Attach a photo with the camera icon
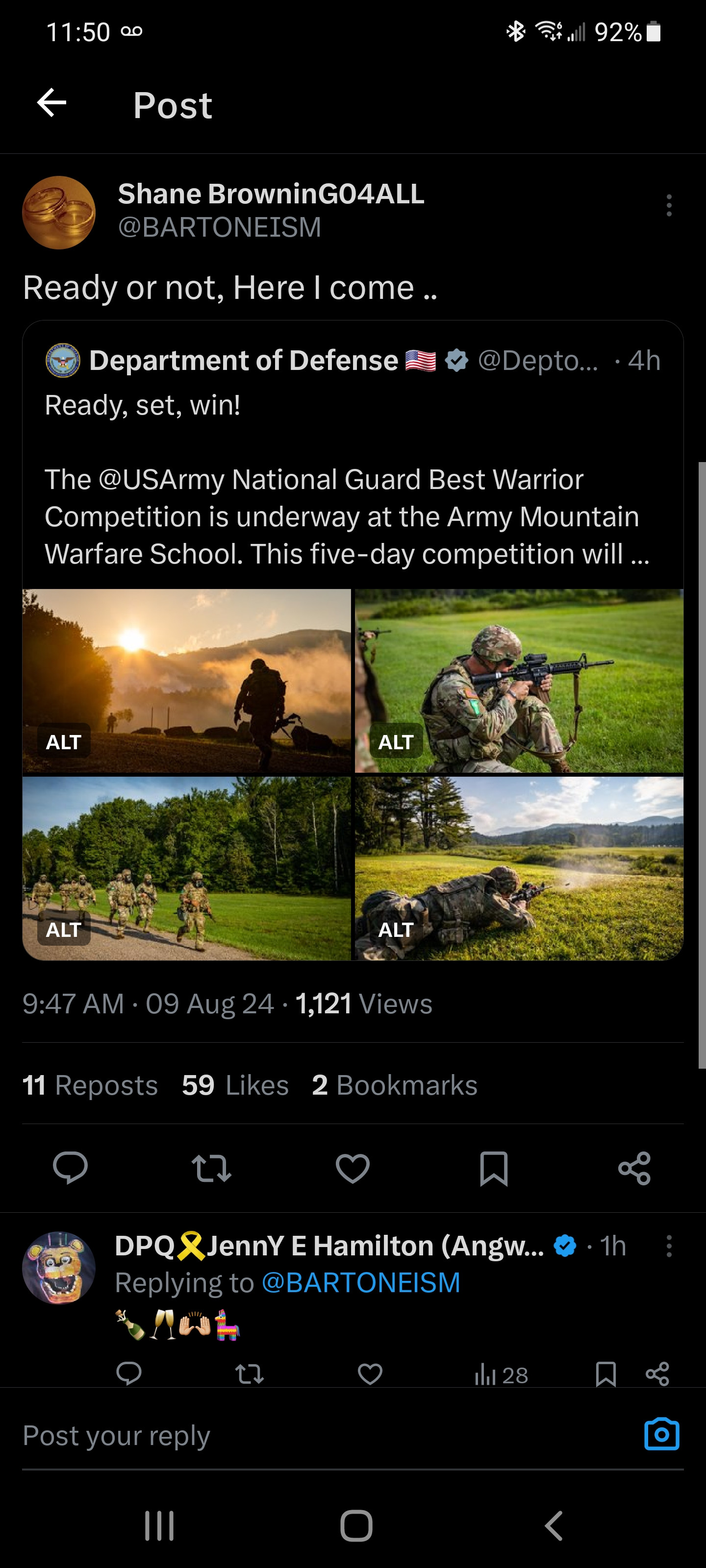This screenshot has height=1568, width=706. click(x=661, y=1435)
